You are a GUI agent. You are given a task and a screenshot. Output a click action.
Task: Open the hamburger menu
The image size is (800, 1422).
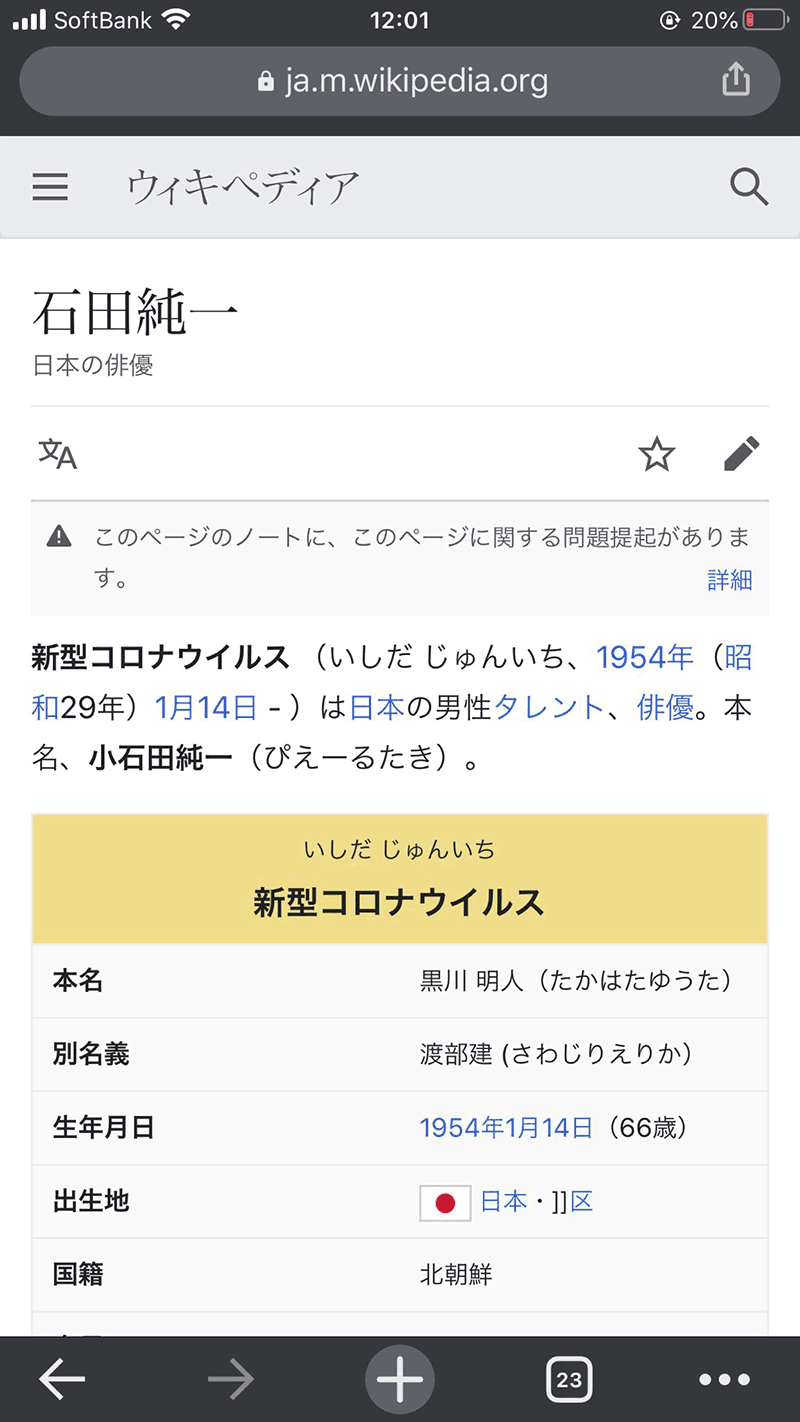pyautogui.click(x=50, y=187)
